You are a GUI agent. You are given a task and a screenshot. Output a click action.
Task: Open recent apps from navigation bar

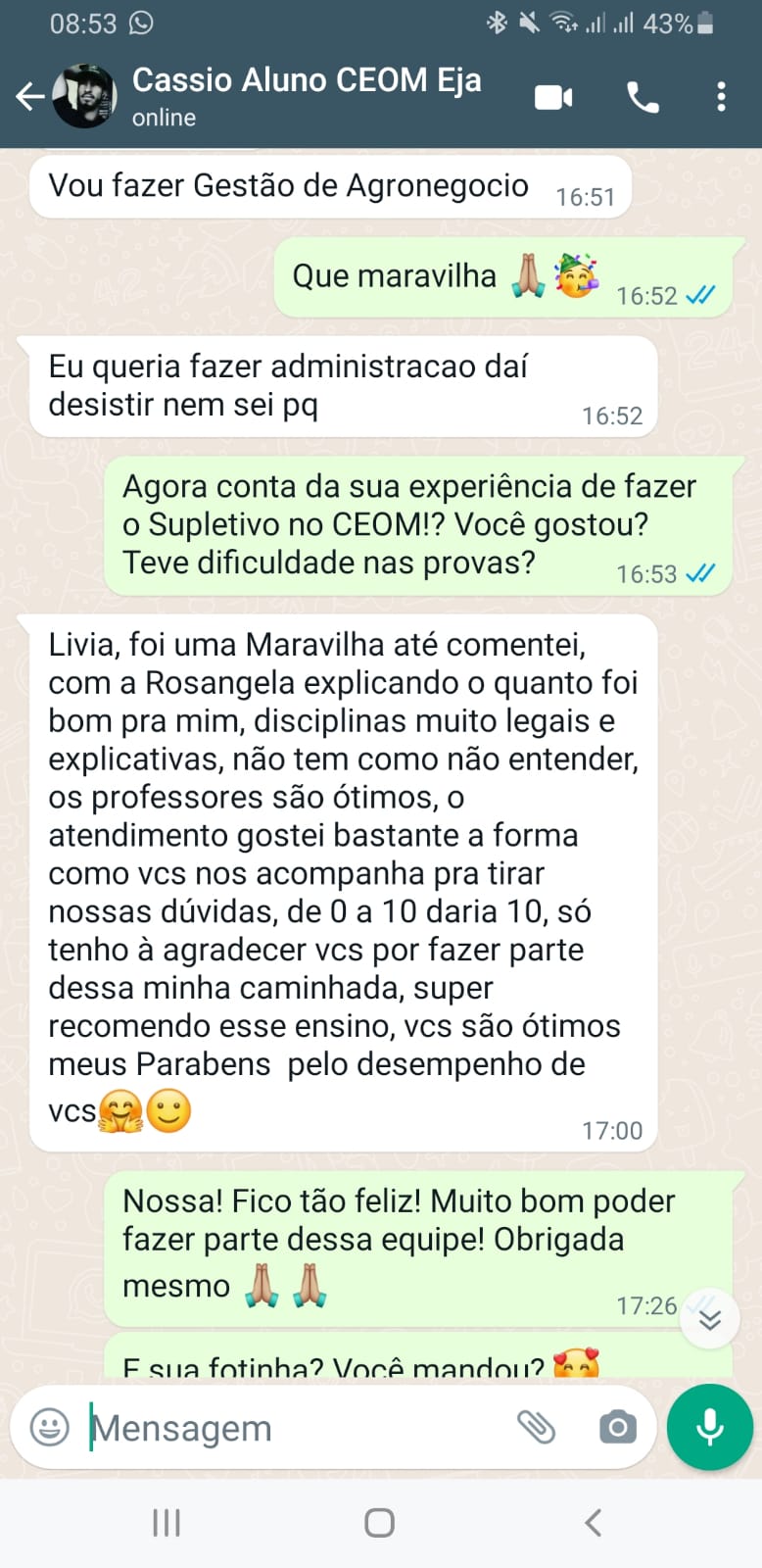(167, 1522)
